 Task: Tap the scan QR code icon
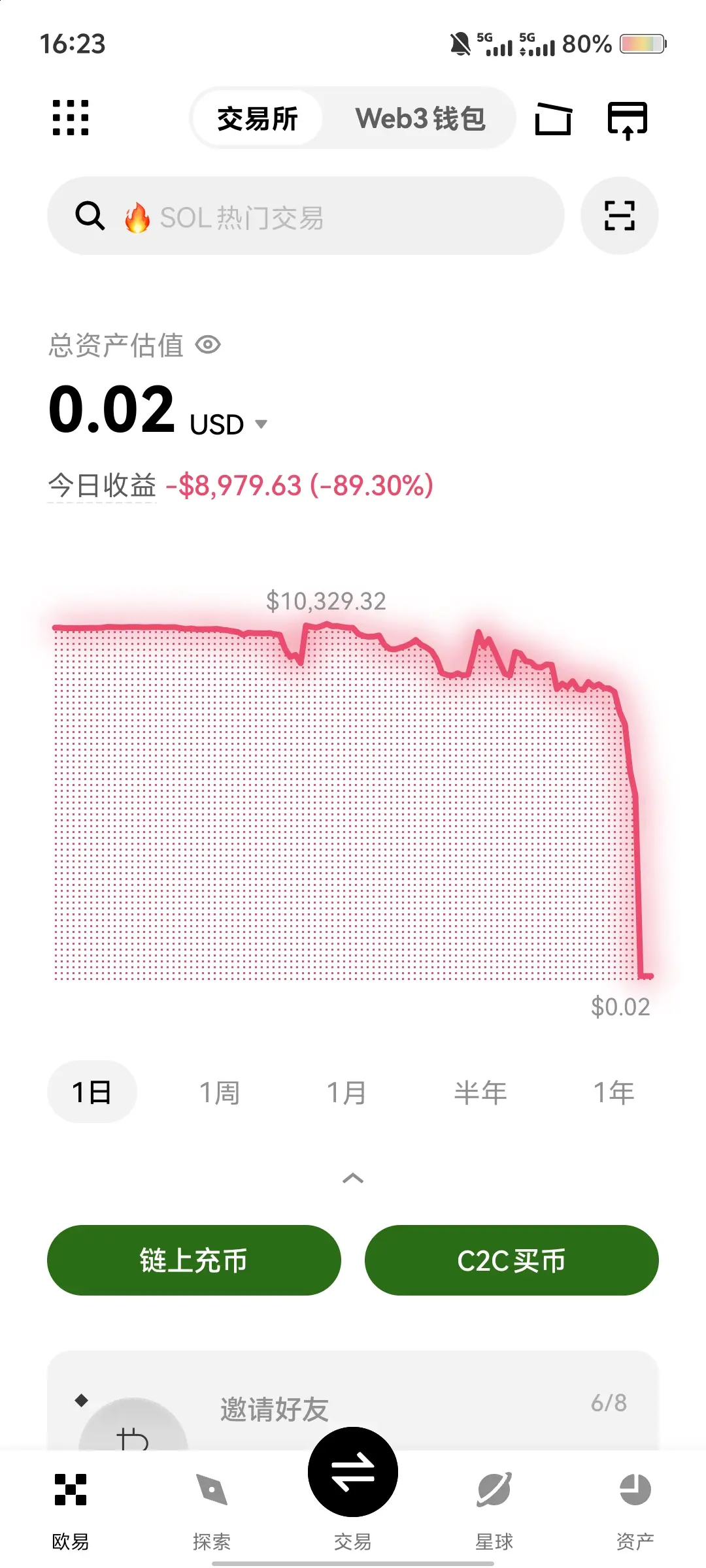point(619,216)
